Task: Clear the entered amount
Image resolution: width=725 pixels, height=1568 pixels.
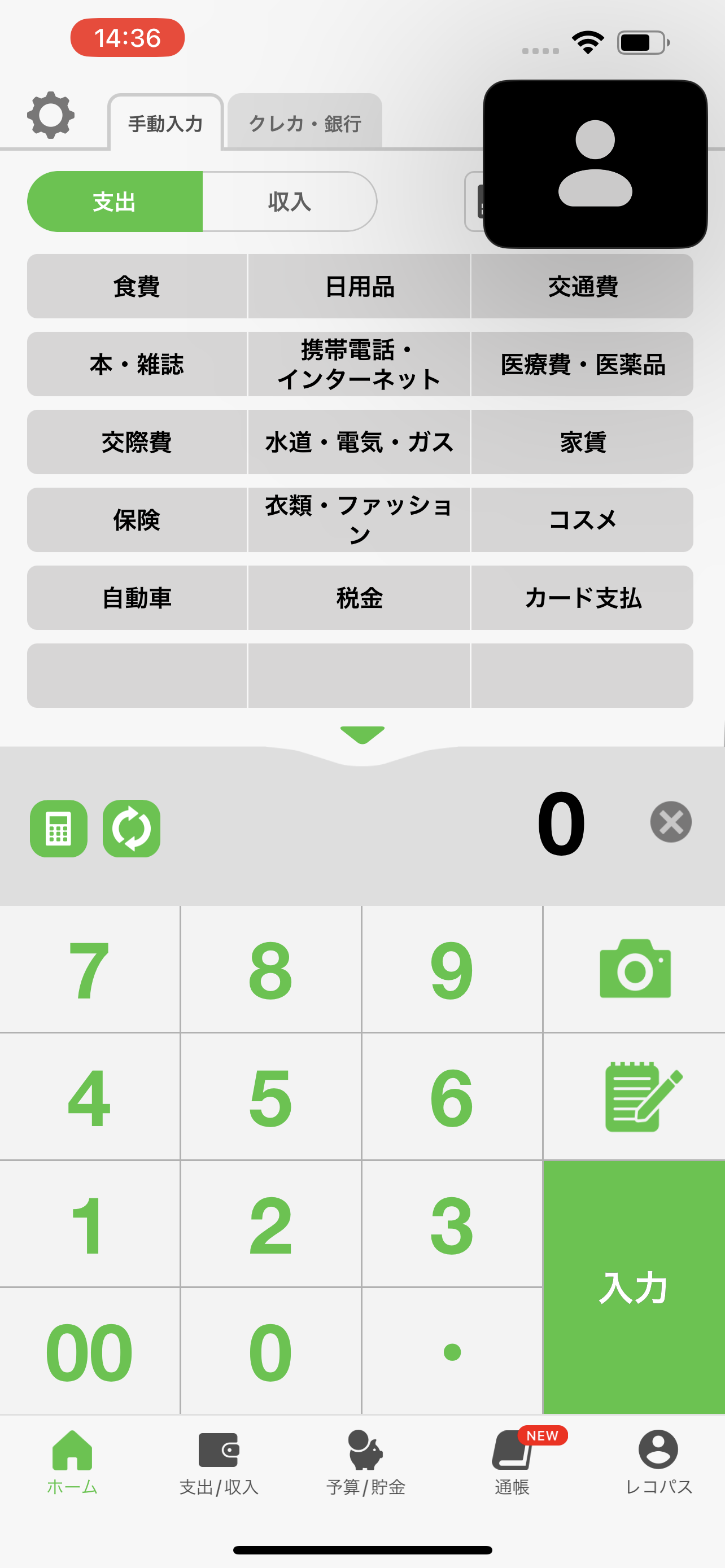Action: [671, 822]
